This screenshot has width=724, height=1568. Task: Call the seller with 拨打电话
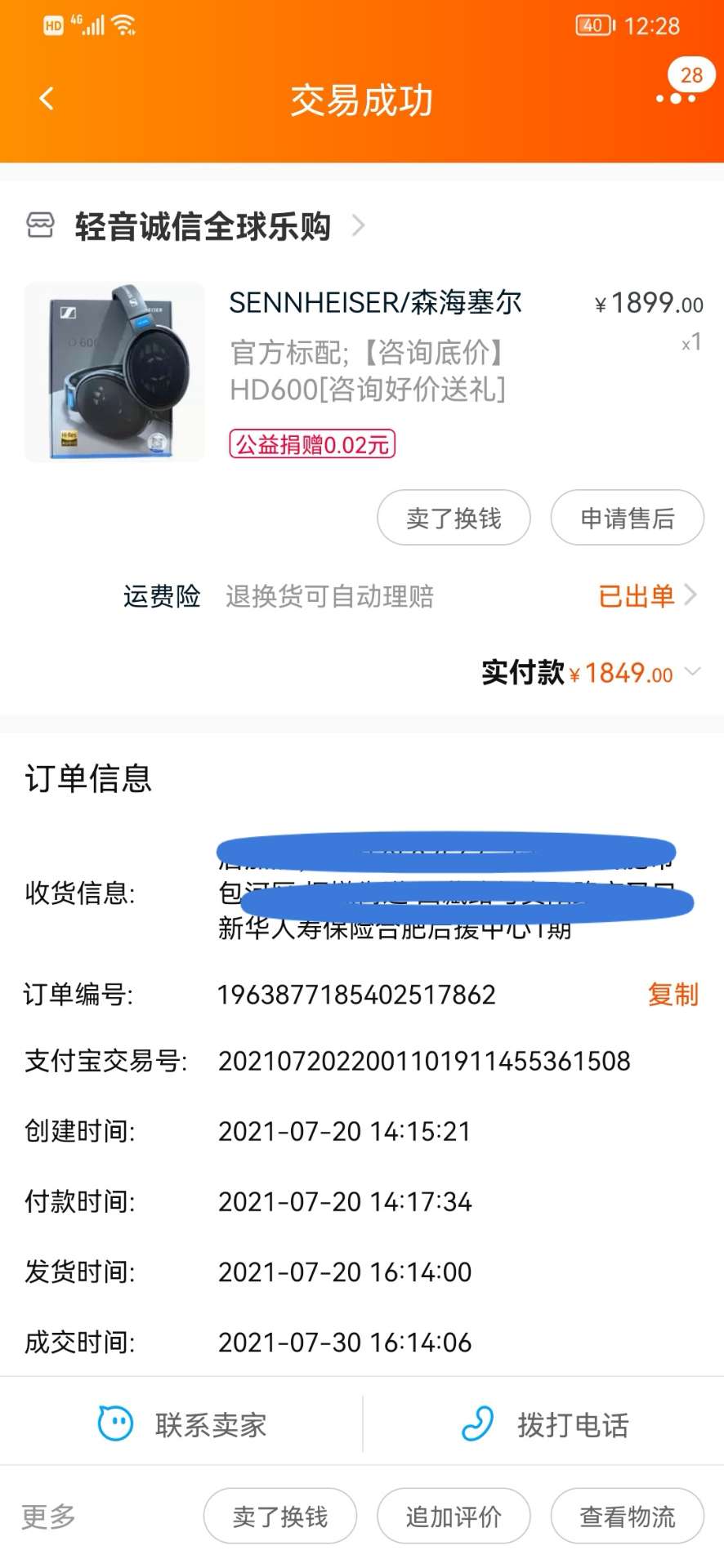[x=545, y=1424]
